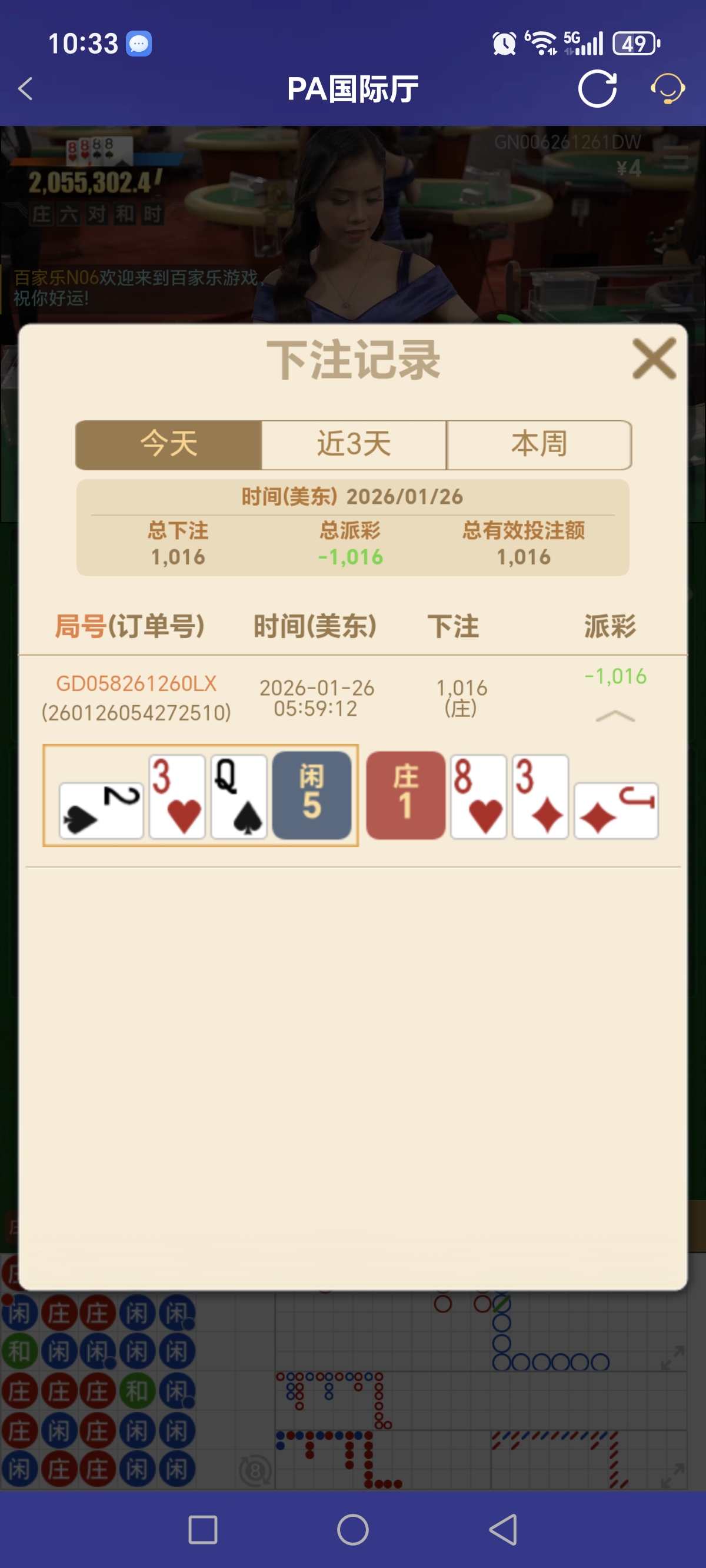
Task: Refresh the game using the circular refresh icon
Action: pos(598,89)
